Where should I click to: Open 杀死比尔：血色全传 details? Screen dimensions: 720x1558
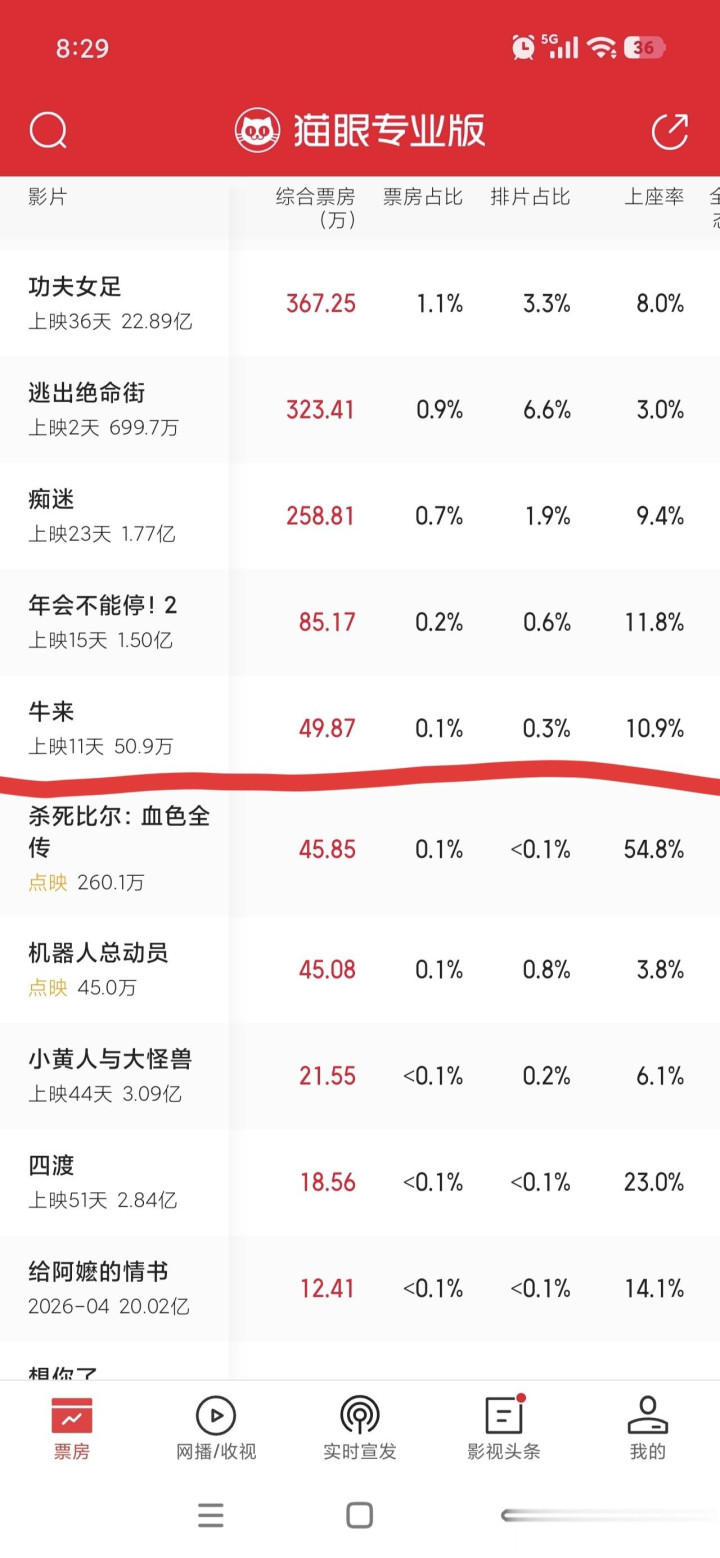pyautogui.click(x=360, y=849)
